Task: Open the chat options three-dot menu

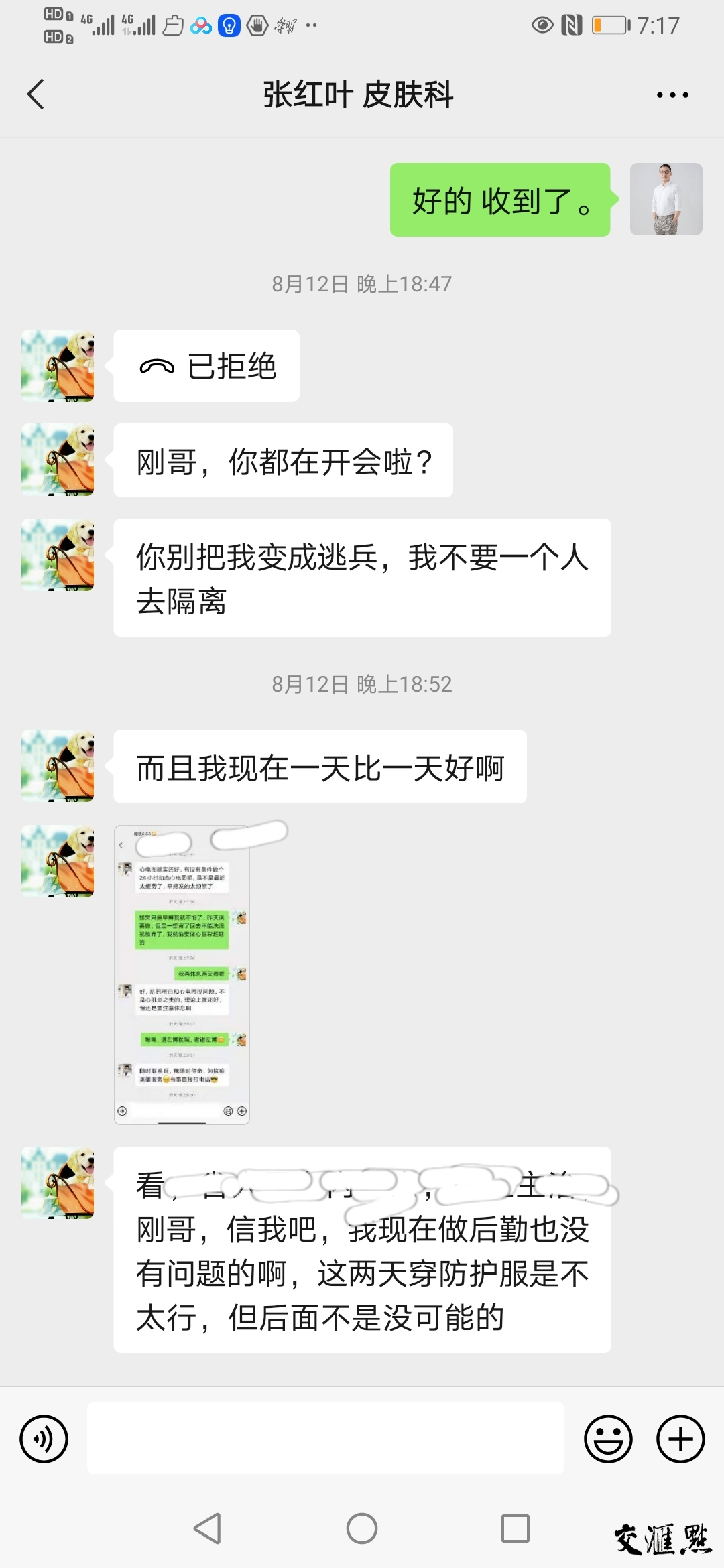Action: point(672,95)
